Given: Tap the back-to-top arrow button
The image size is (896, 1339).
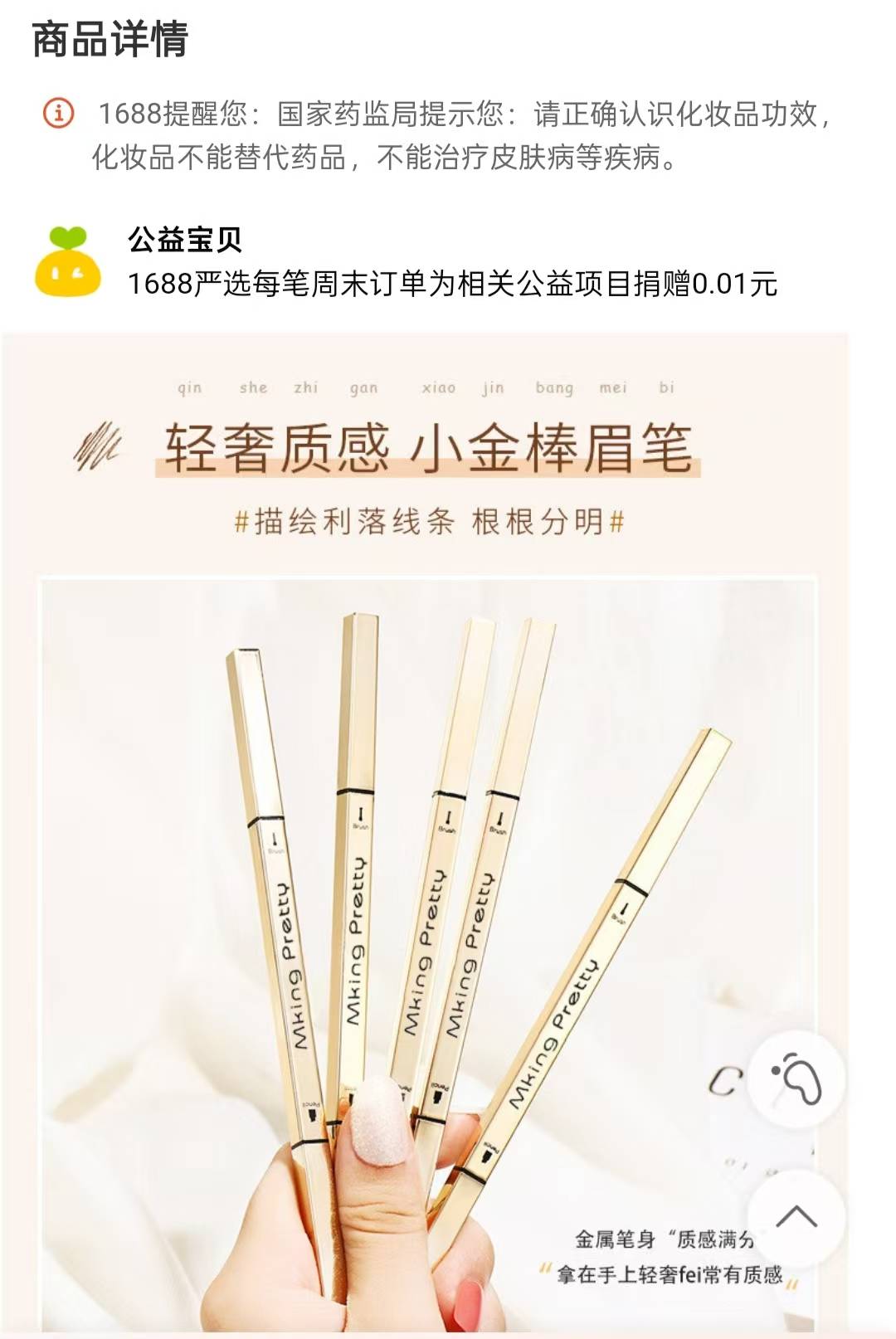Looking at the screenshot, I should pyautogui.click(x=796, y=1217).
